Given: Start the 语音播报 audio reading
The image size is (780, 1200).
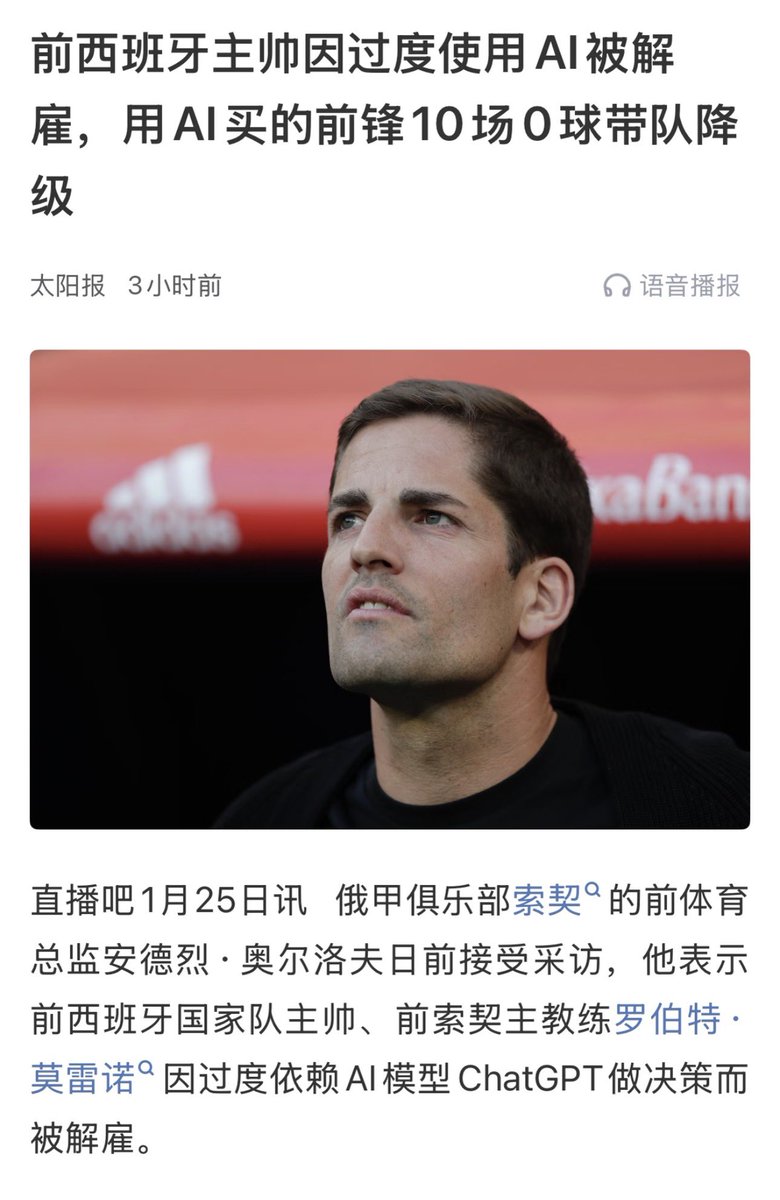Looking at the screenshot, I should point(672,286).
